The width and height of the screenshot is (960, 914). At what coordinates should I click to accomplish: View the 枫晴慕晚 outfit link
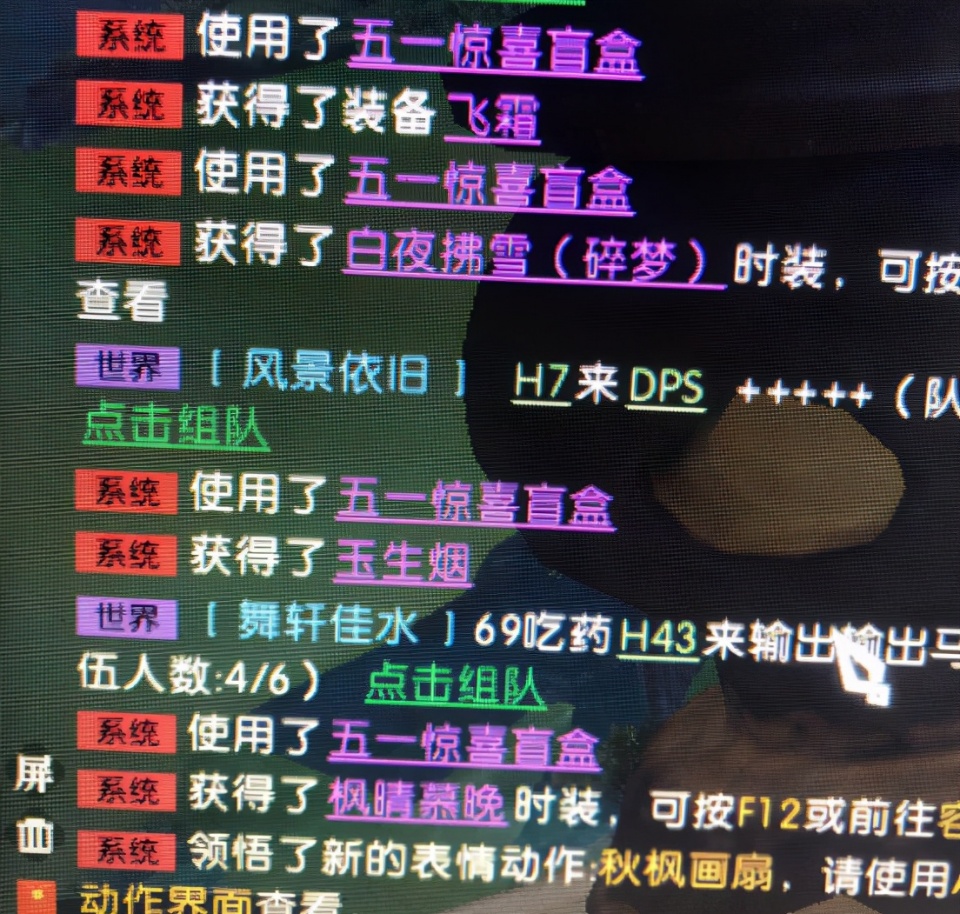(x=418, y=797)
